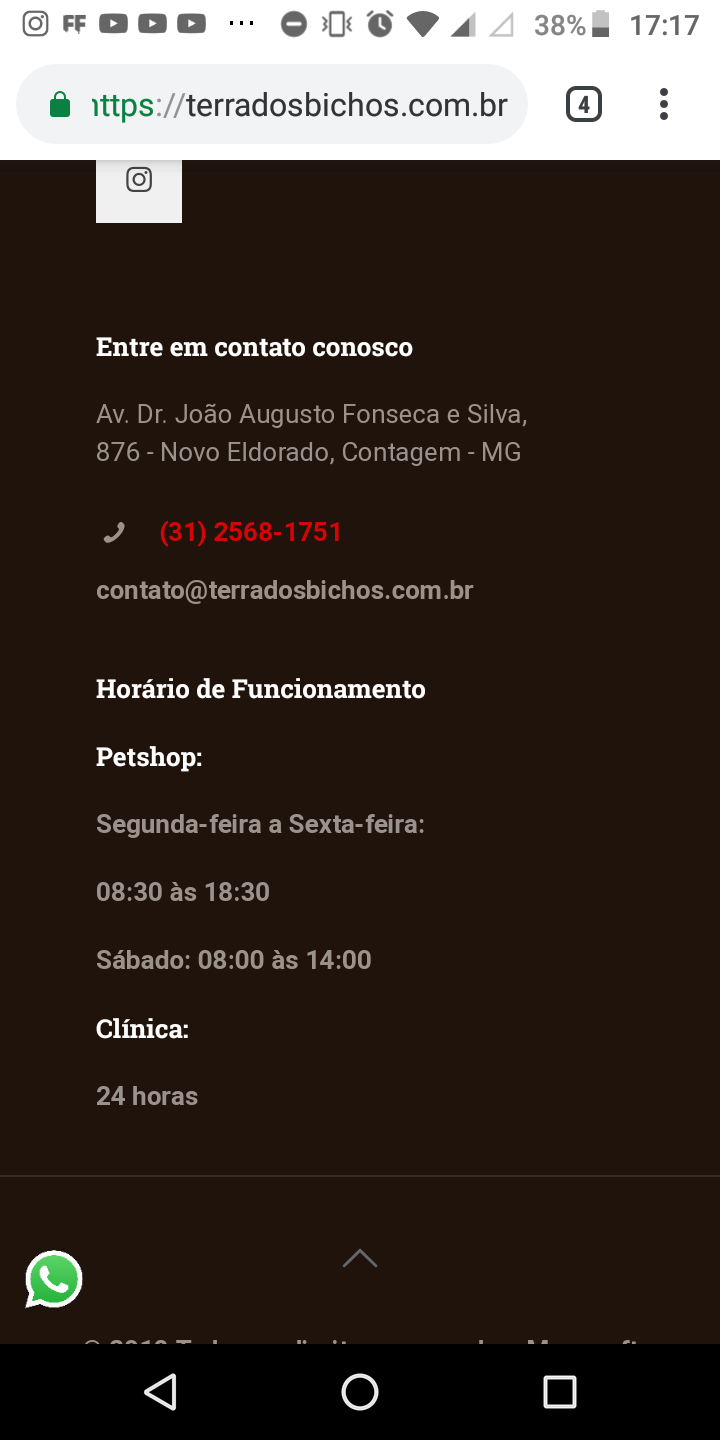
Task: Go back using the system back button
Action: coord(160,1391)
